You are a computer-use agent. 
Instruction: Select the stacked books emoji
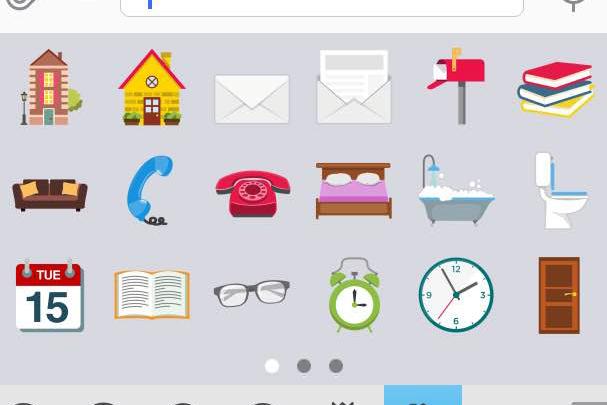pyautogui.click(x=556, y=89)
